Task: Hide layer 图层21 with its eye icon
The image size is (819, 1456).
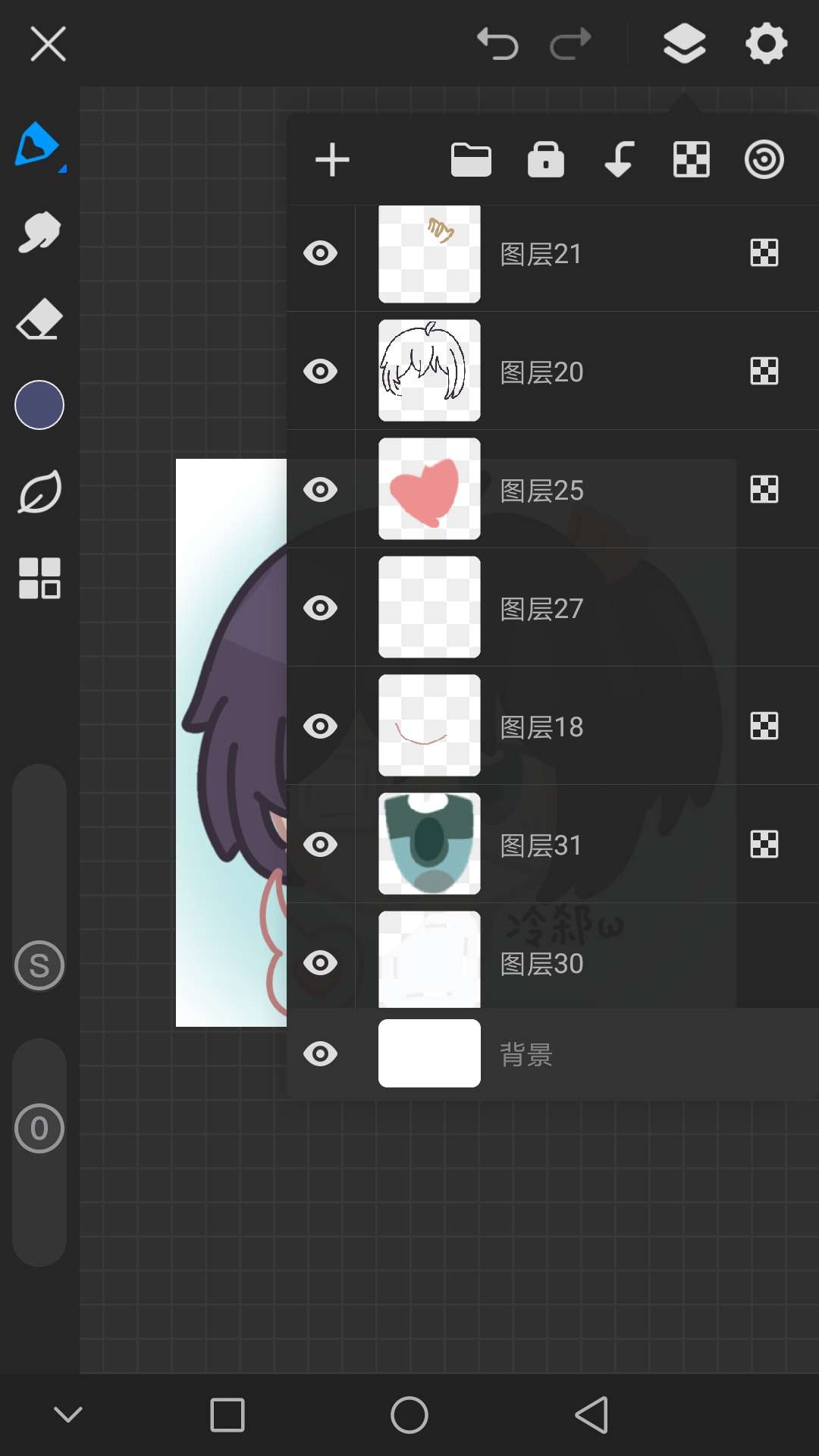Action: [320, 253]
